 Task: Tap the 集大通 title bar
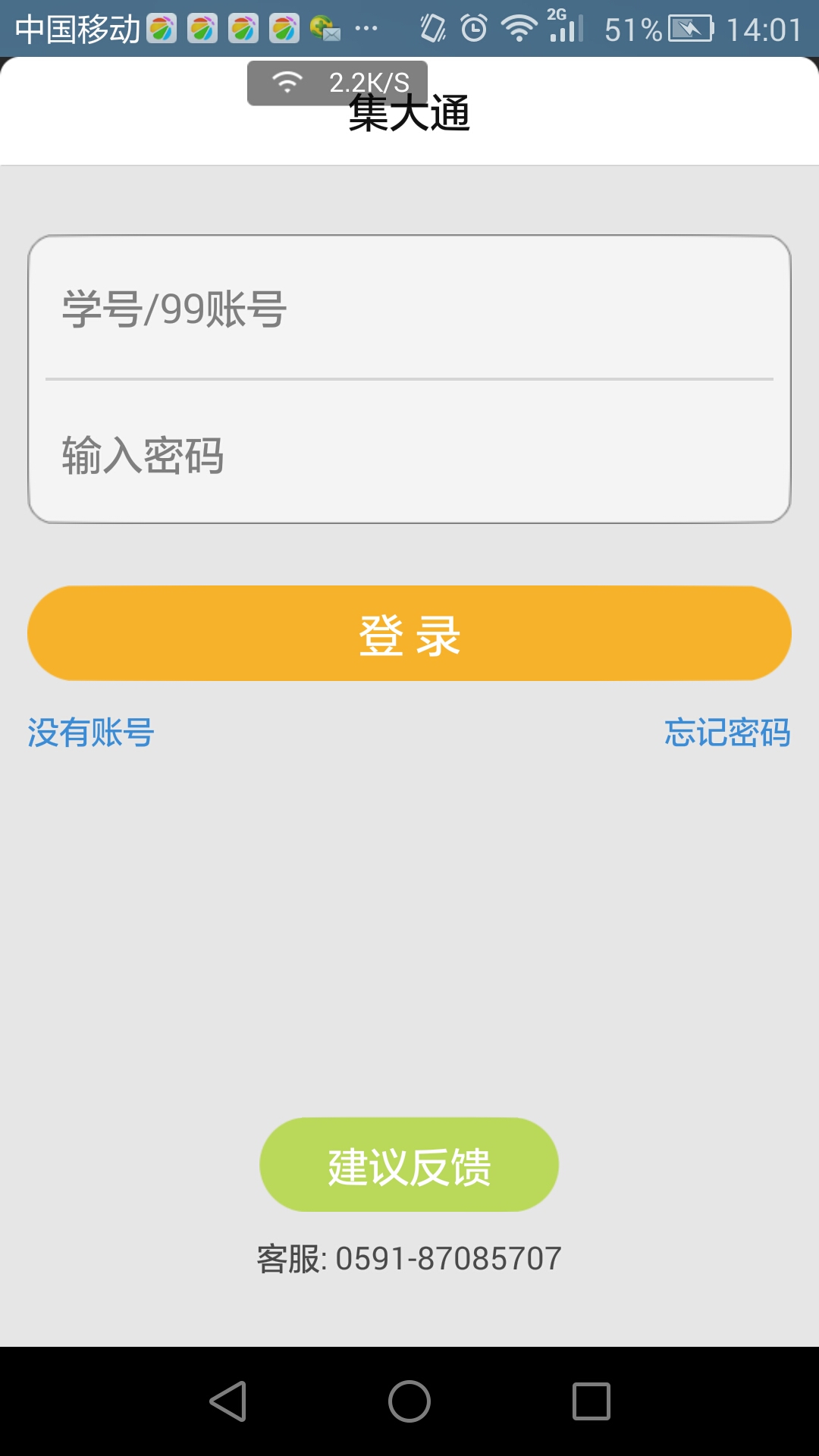tap(409, 114)
